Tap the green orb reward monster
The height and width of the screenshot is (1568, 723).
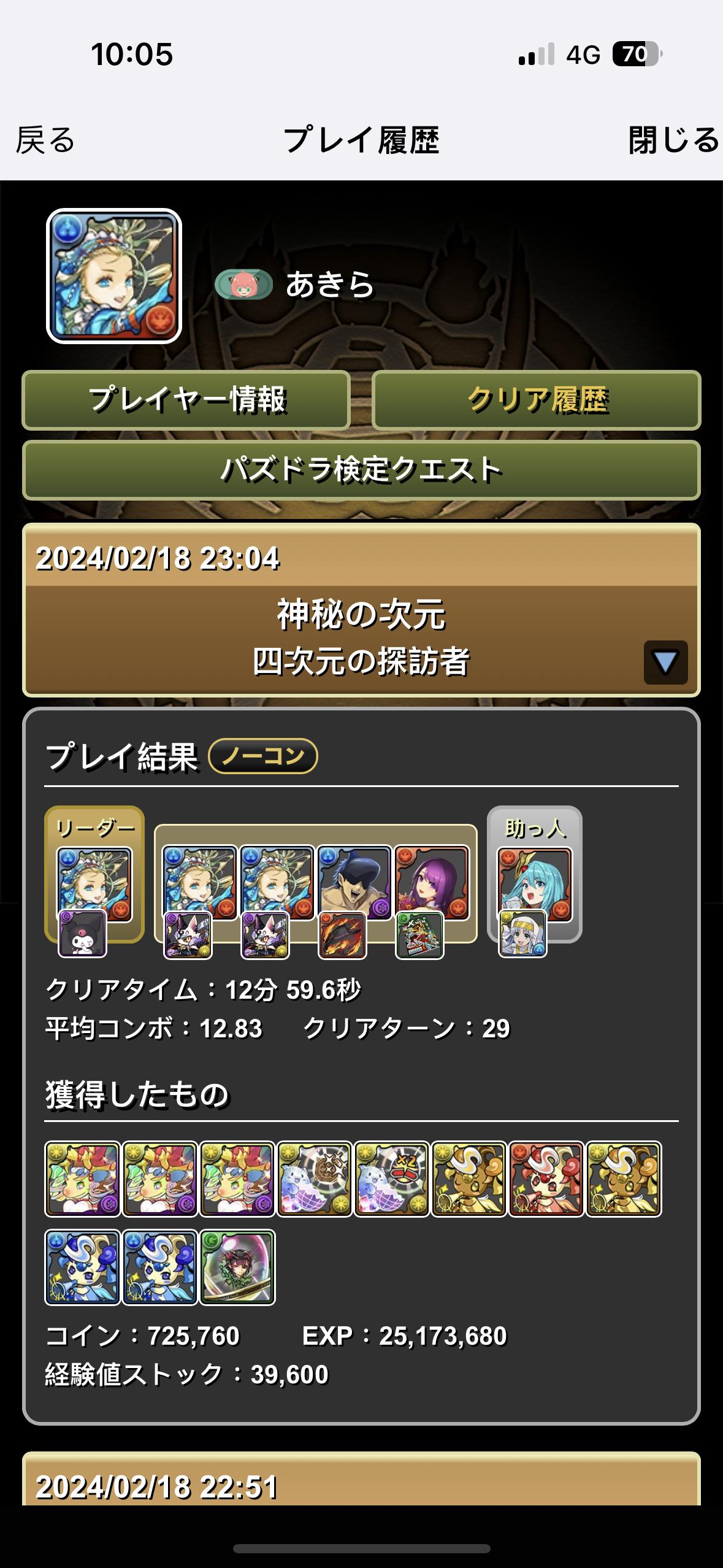237,1267
